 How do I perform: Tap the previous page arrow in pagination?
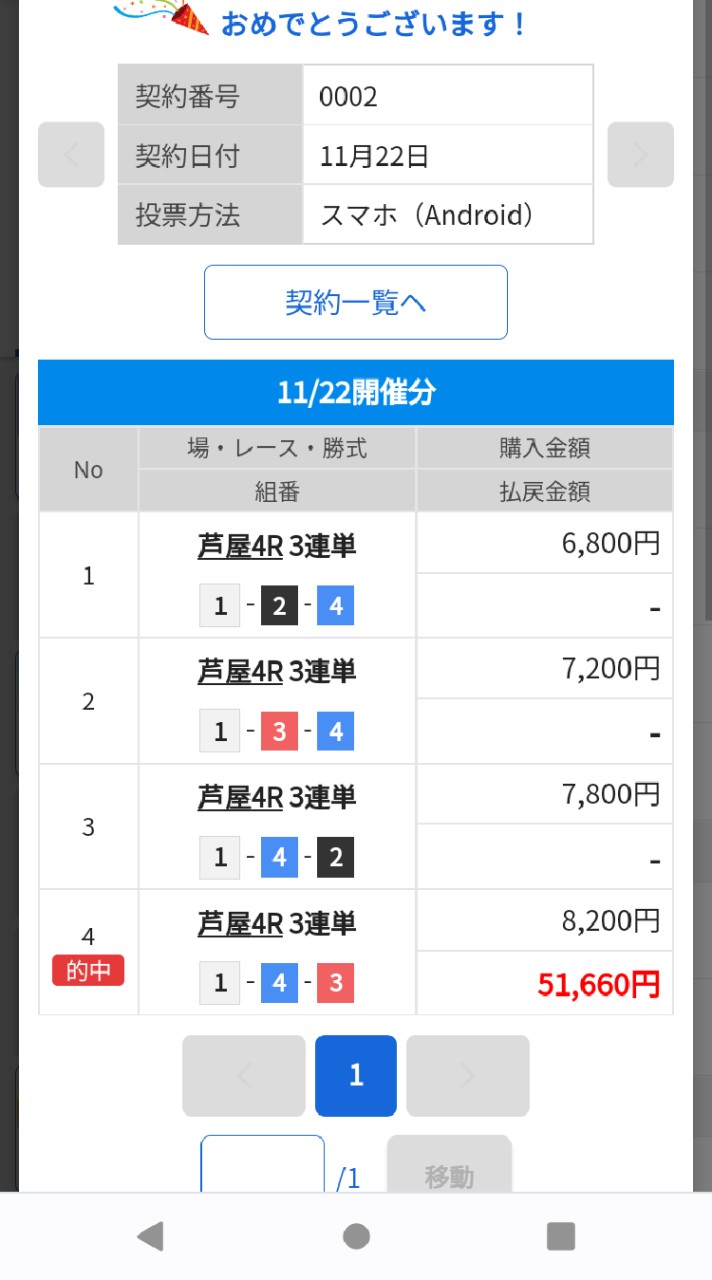244,1075
